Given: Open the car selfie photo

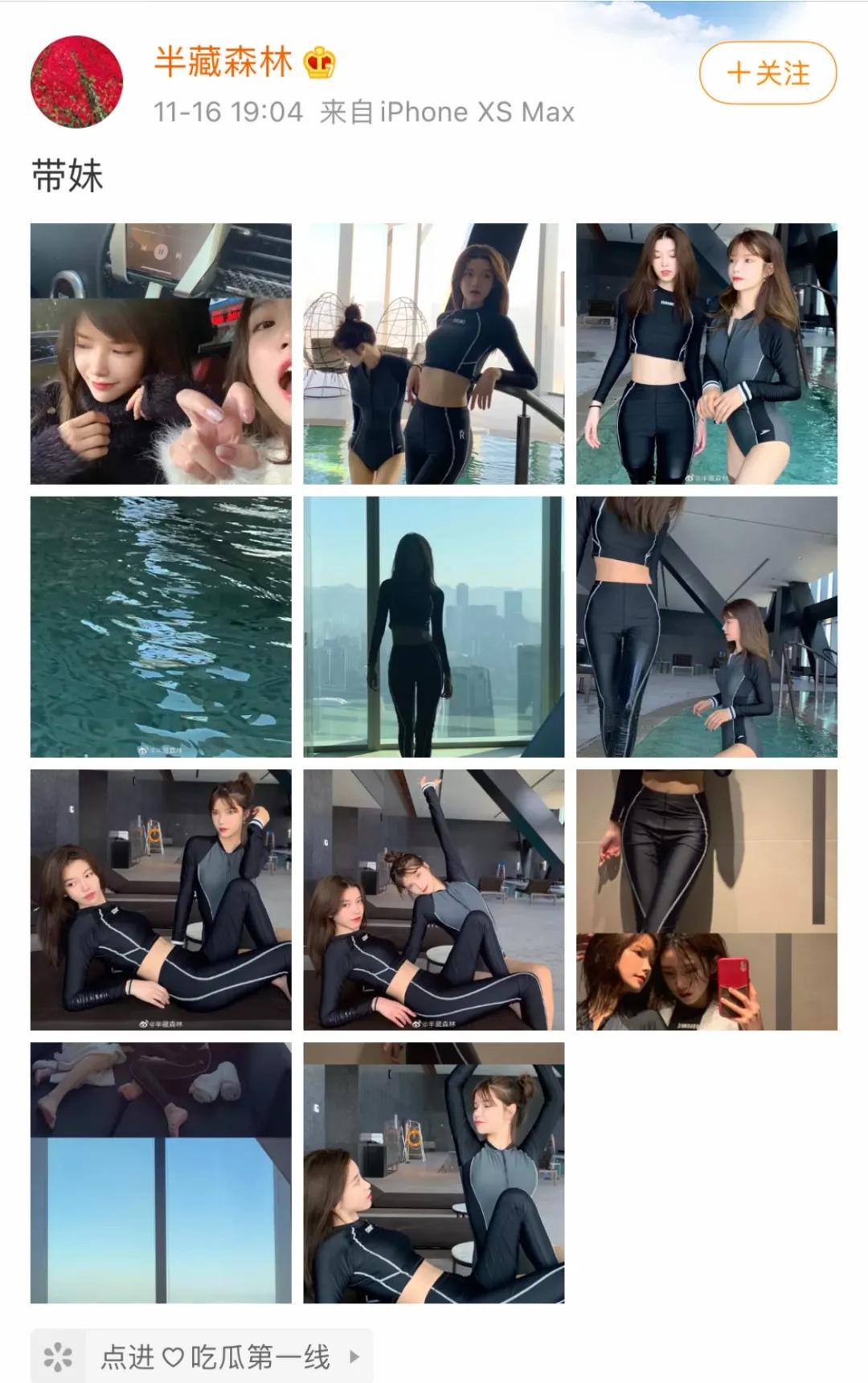Looking at the screenshot, I should pos(161,354).
